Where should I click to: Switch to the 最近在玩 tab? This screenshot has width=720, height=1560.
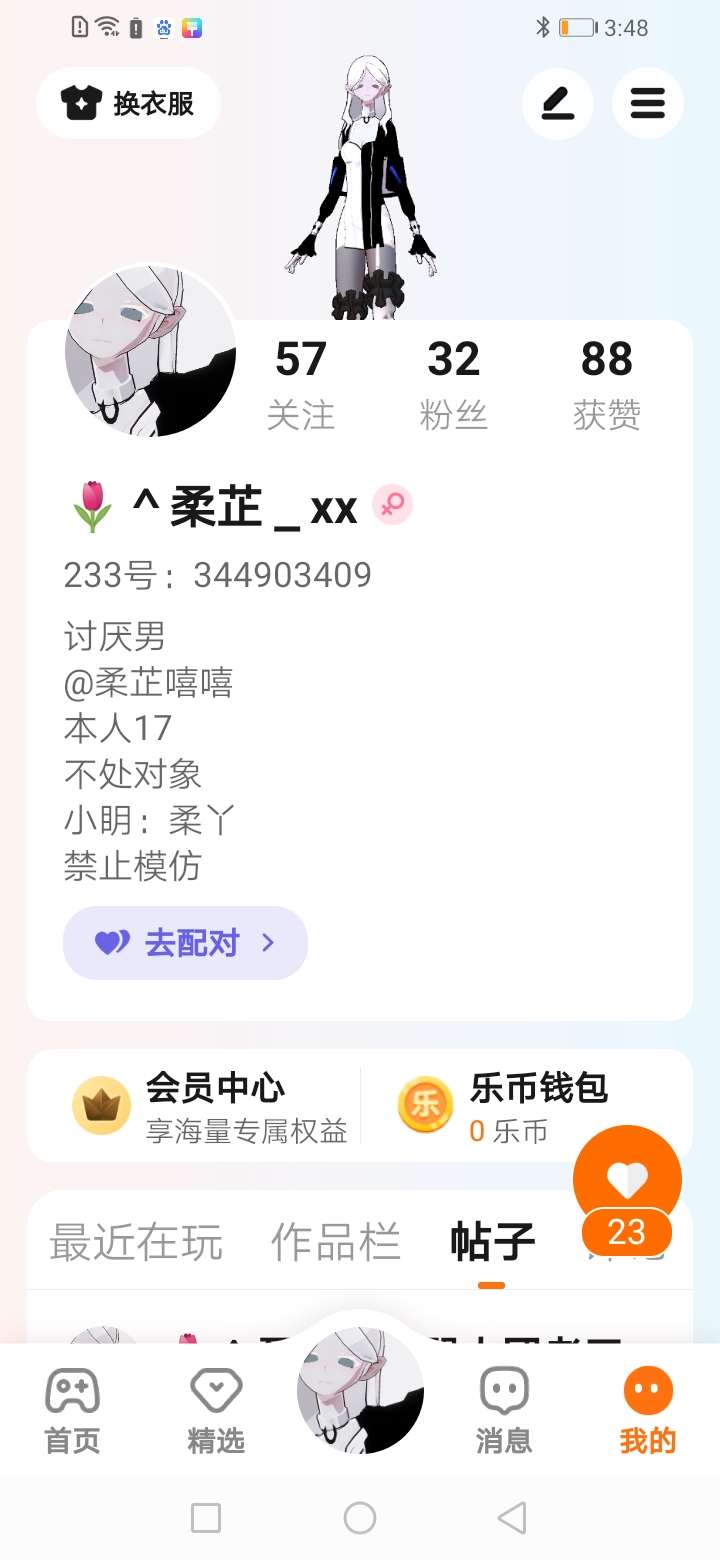pos(136,1242)
